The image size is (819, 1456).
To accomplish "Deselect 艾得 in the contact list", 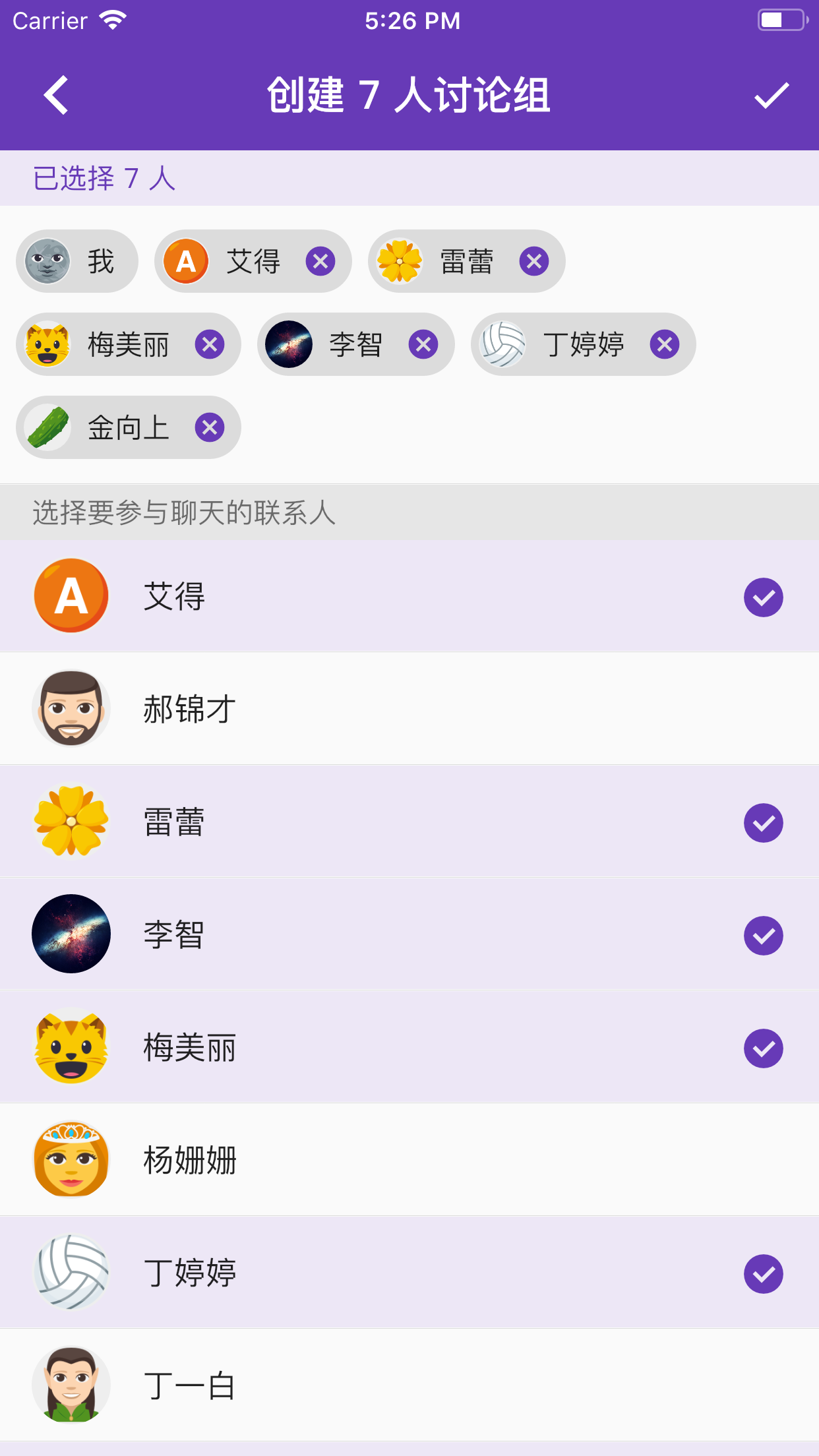I will [x=763, y=597].
